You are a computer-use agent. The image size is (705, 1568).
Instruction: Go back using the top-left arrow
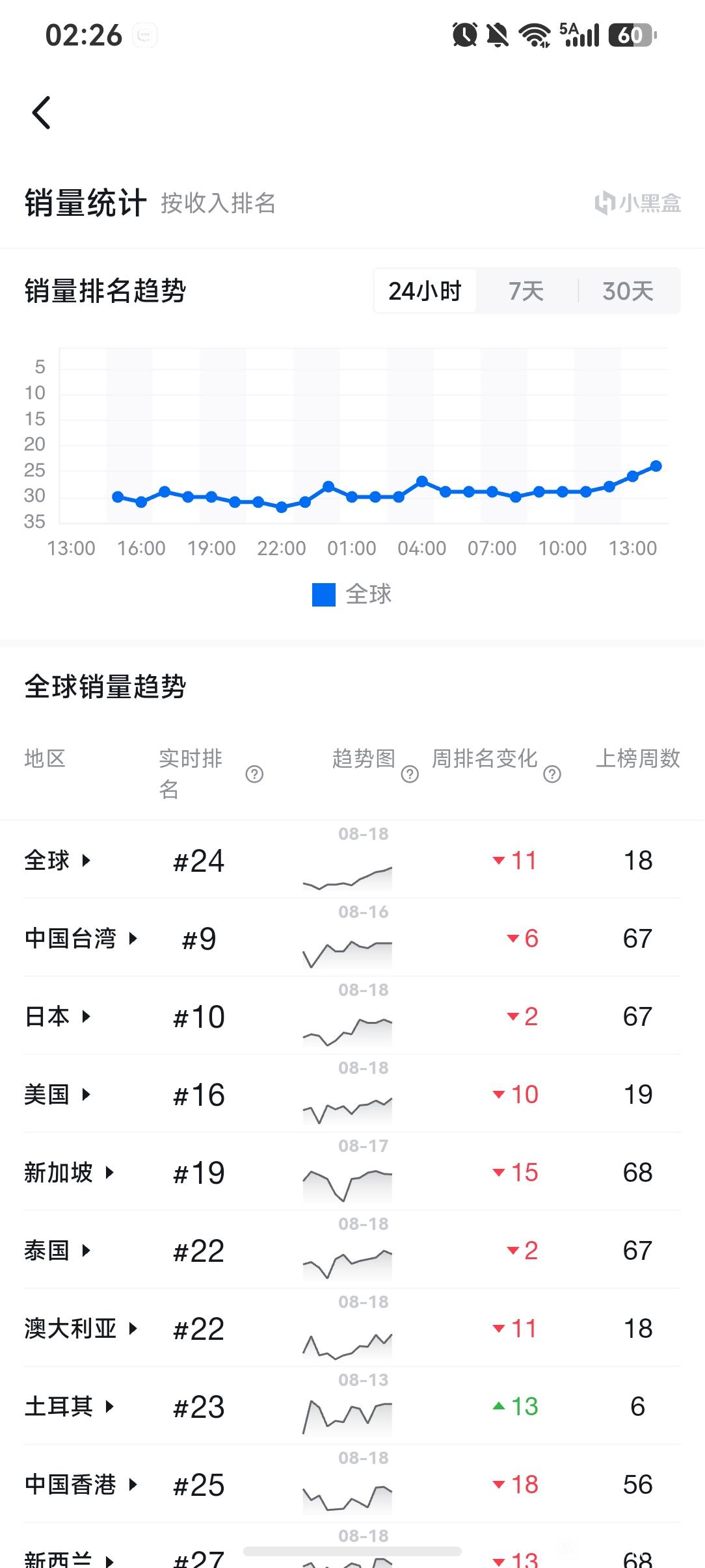tap(41, 112)
